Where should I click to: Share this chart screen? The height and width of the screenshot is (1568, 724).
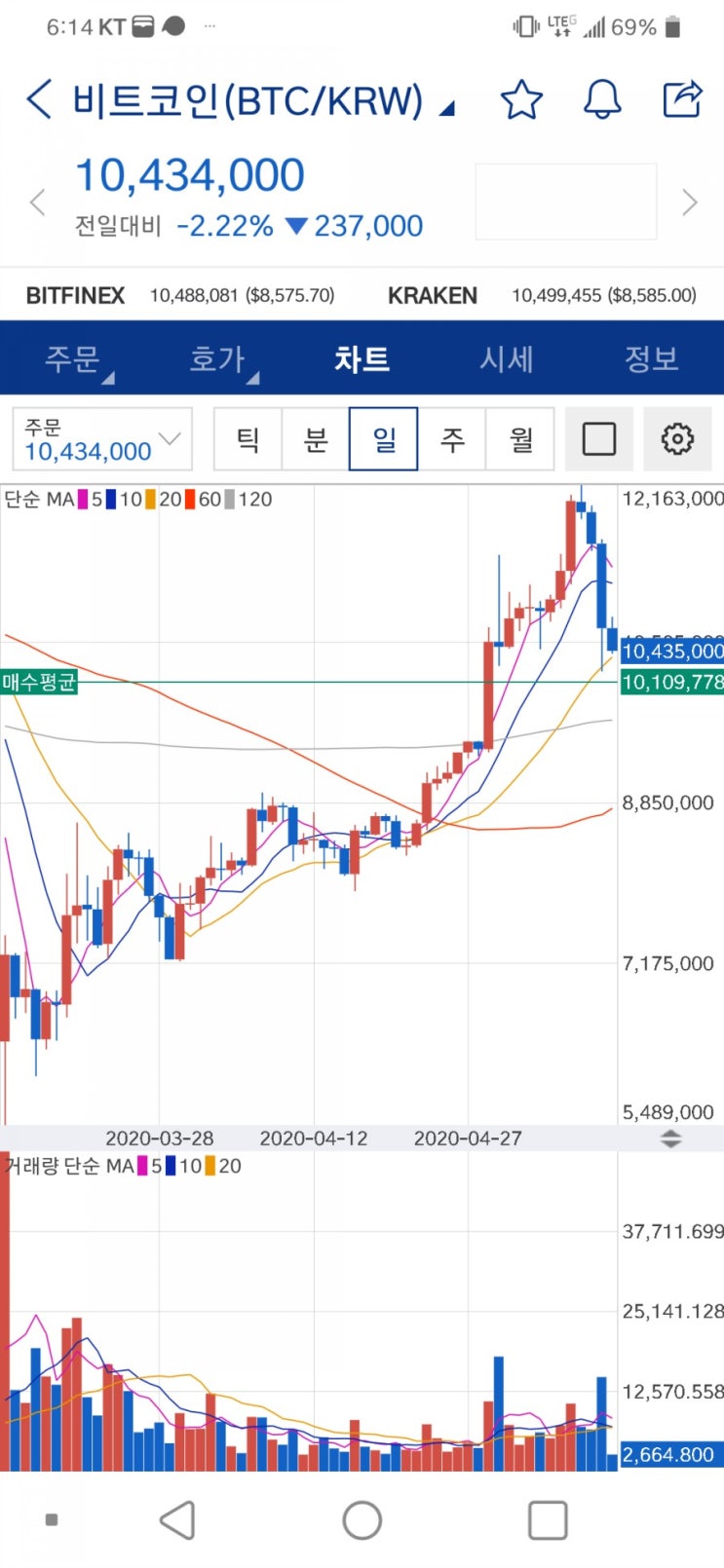pos(682,99)
